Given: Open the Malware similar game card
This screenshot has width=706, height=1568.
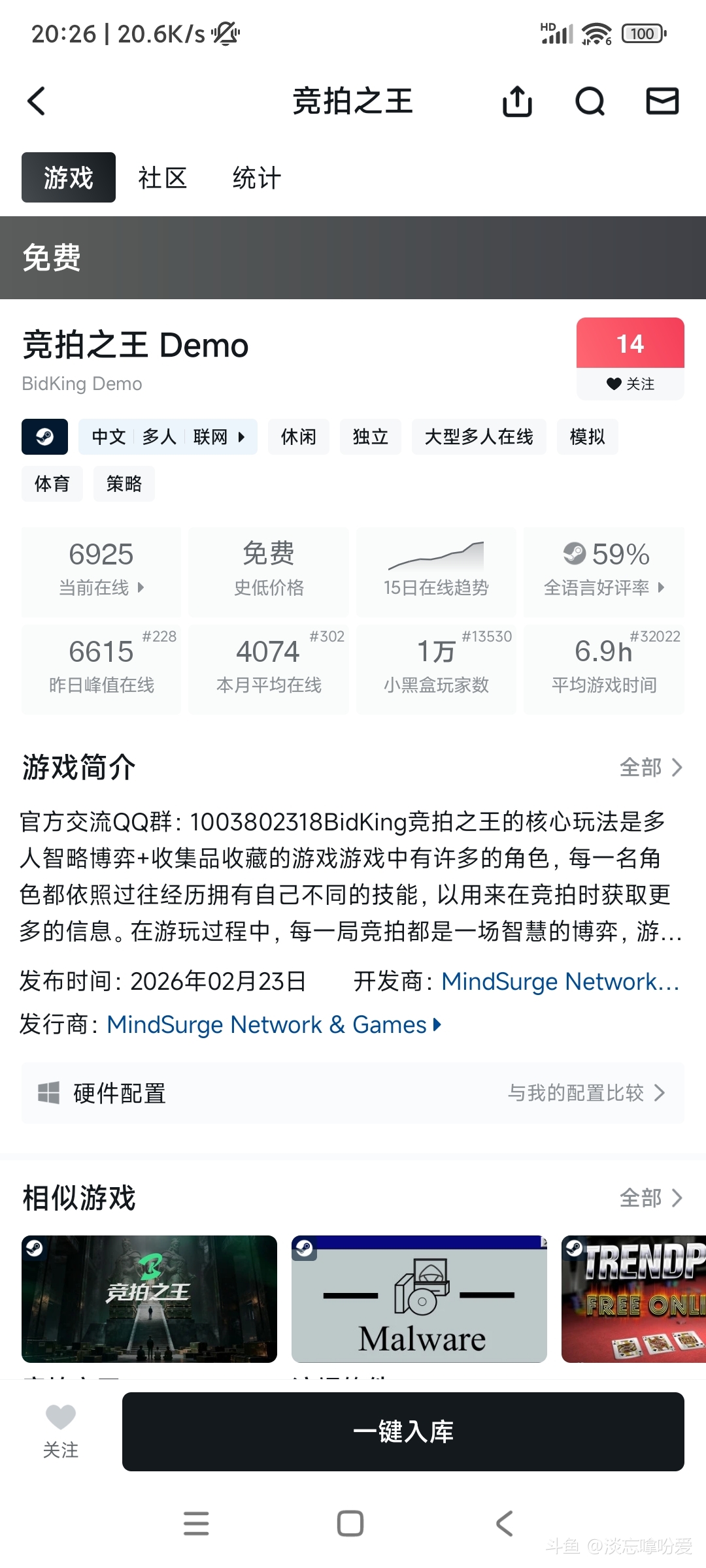Looking at the screenshot, I should (419, 1299).
